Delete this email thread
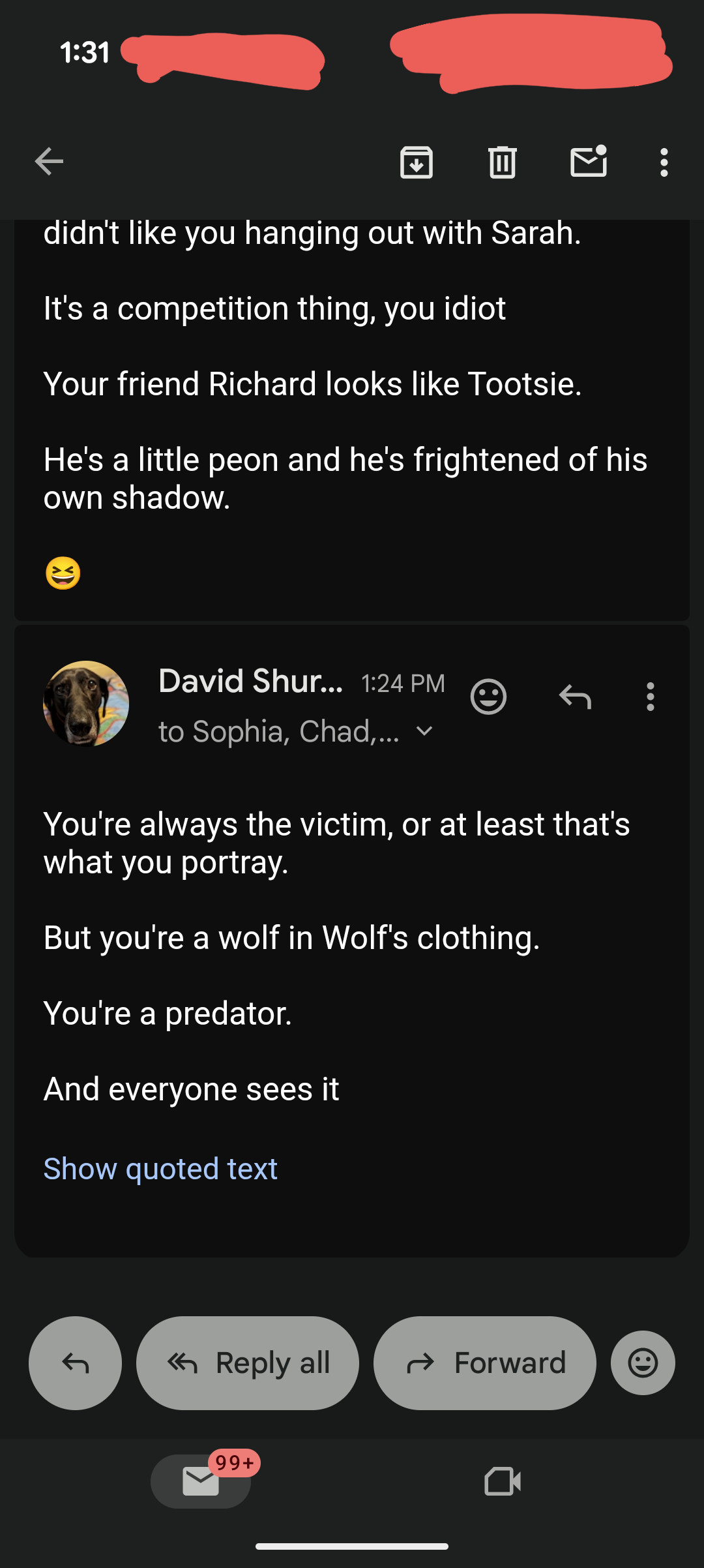The image size is (704, 1568). pos(502,162)
